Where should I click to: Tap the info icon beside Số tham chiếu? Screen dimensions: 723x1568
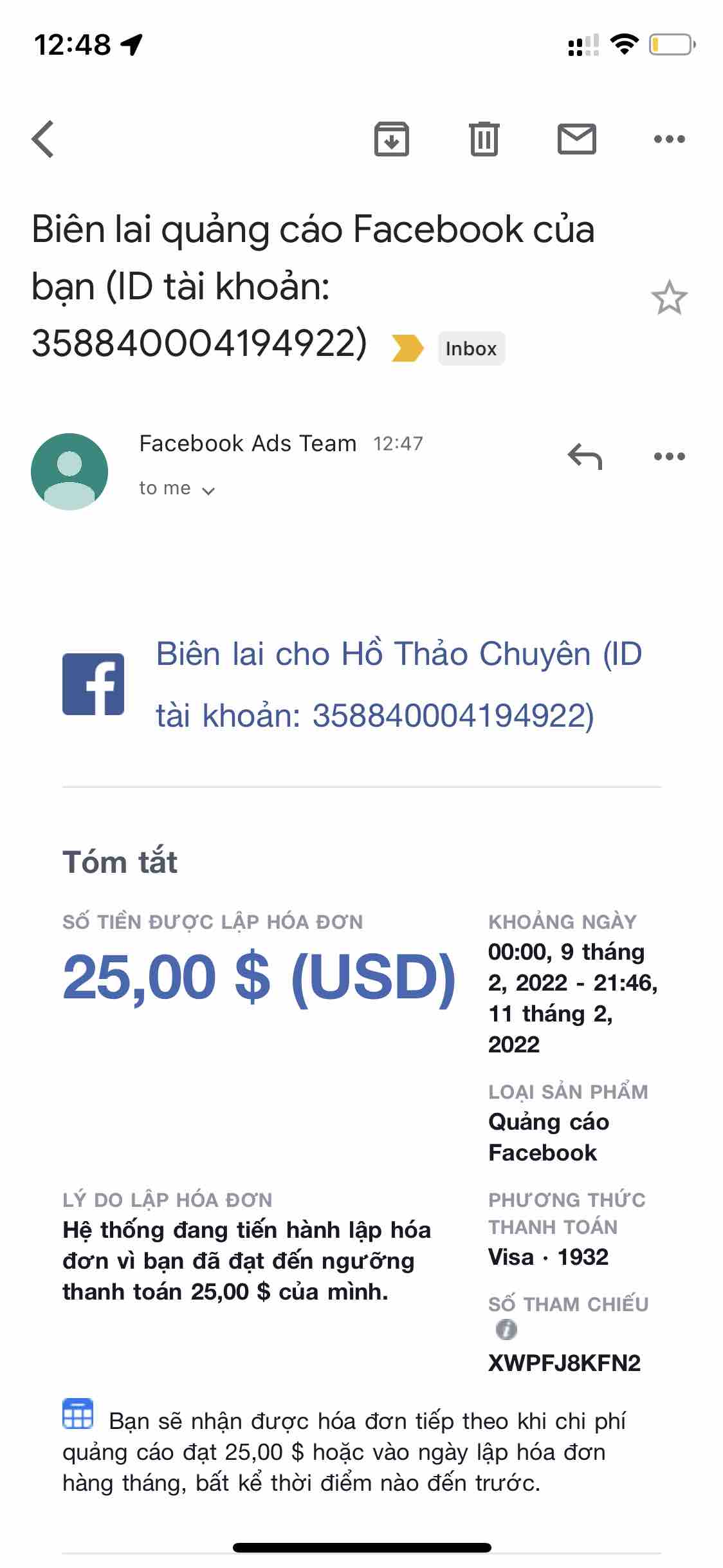point(506,1329)
